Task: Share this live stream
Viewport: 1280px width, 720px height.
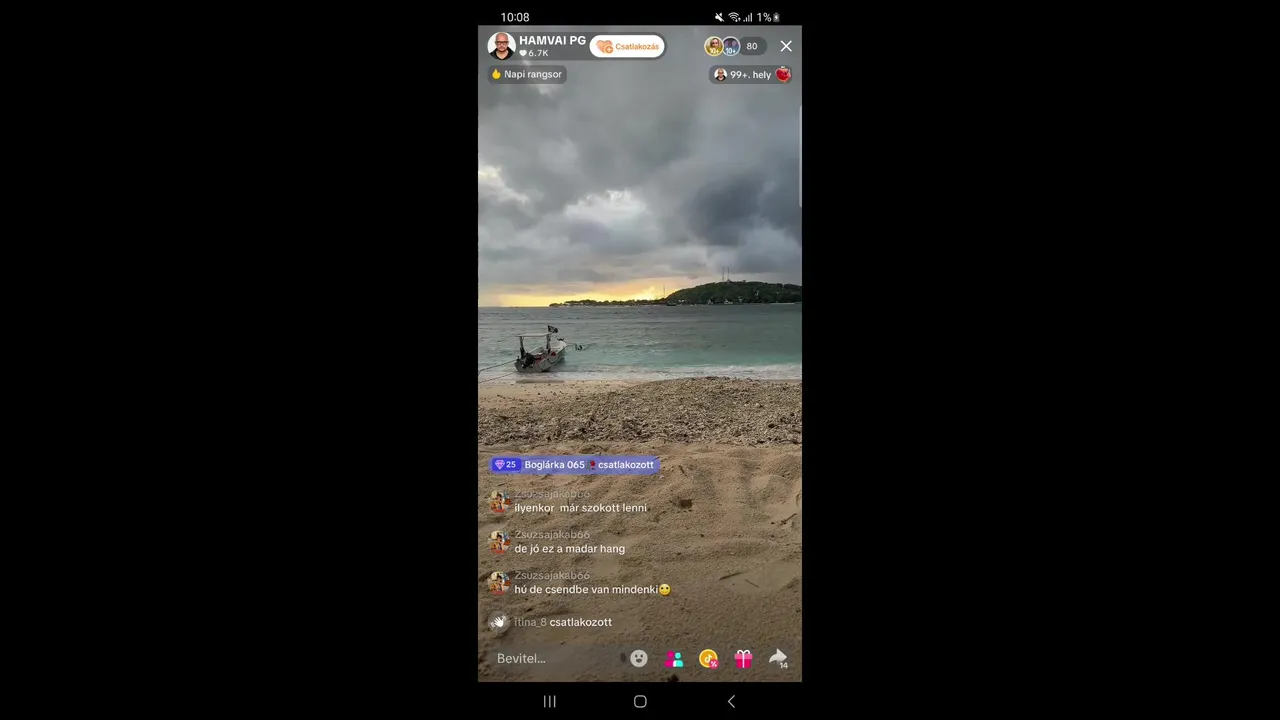Action: (x=777, y=658)
